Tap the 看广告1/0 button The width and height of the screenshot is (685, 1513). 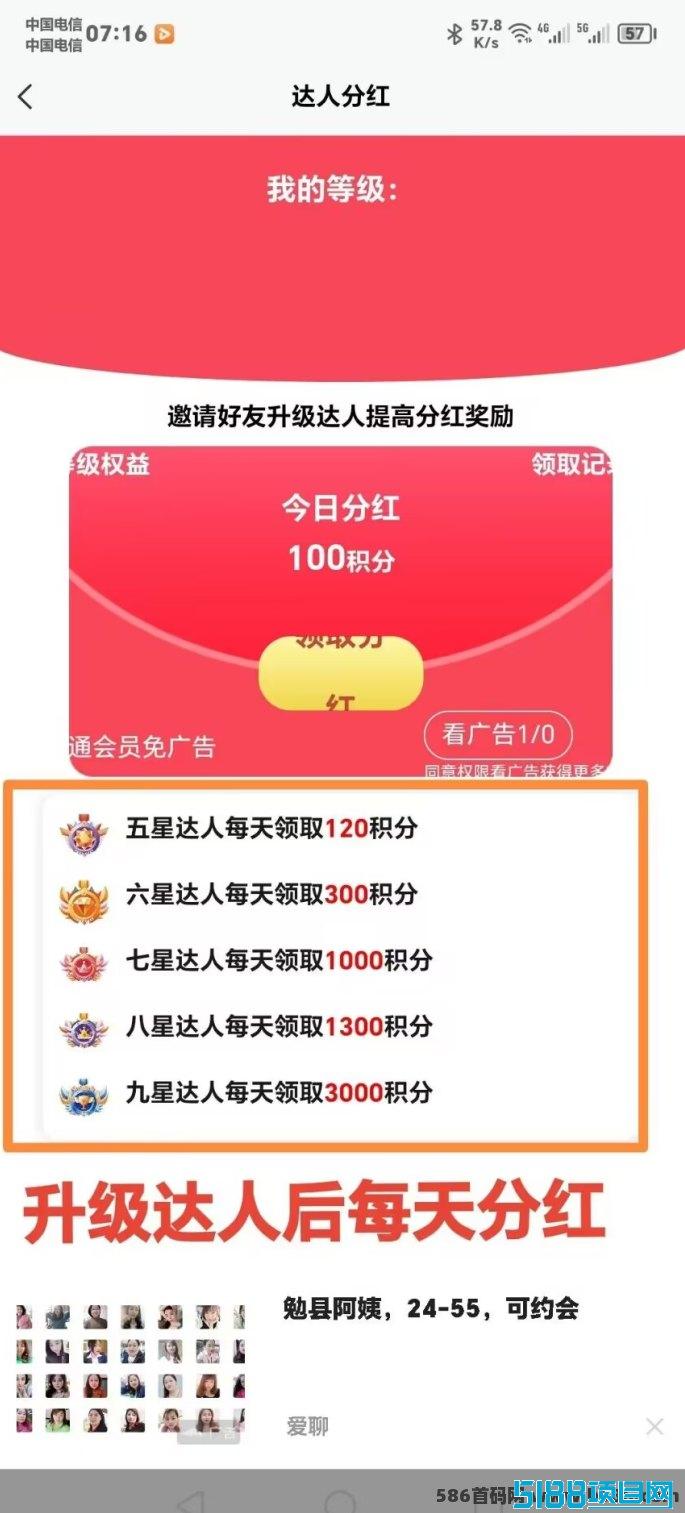point(498,735)
